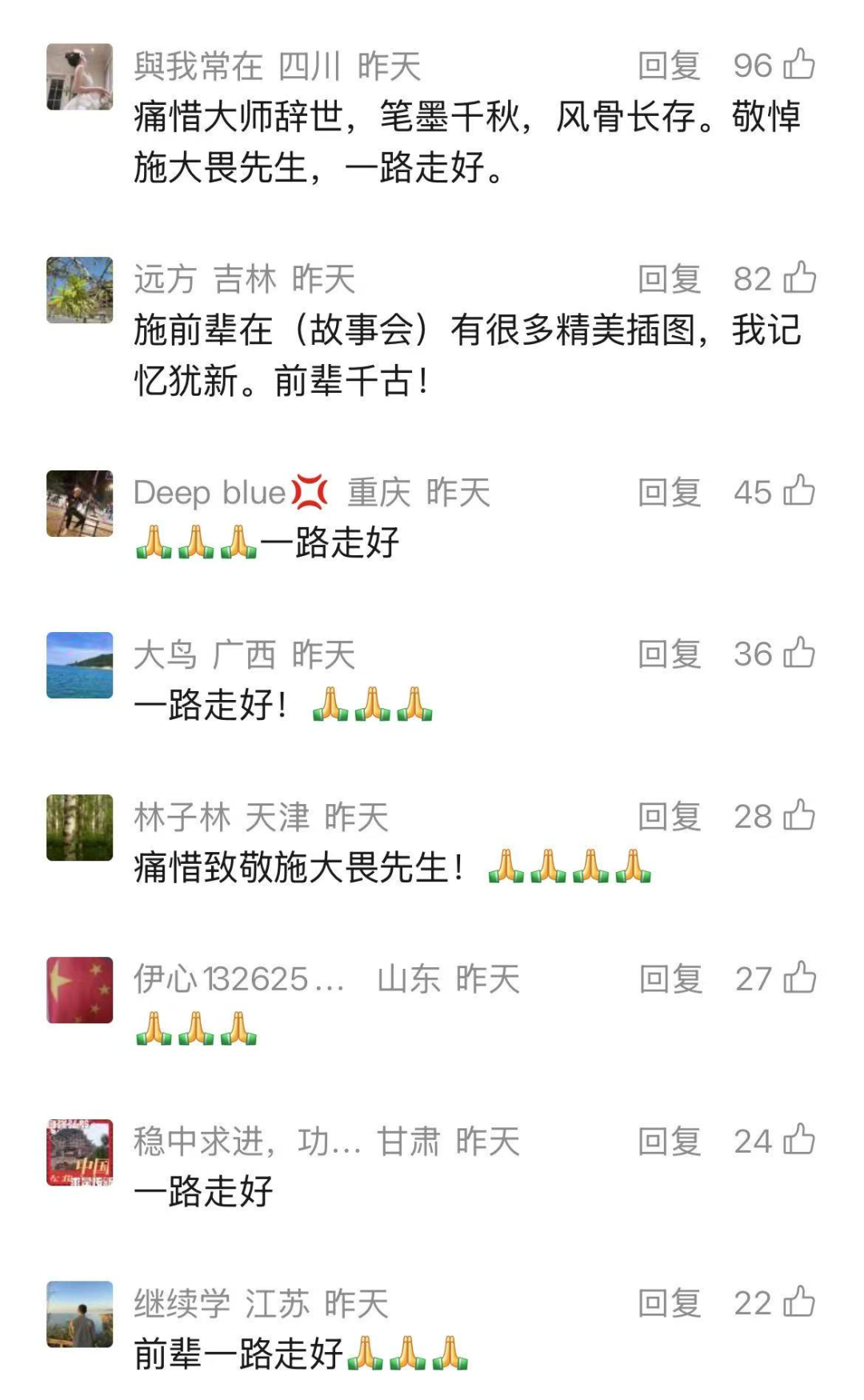The image size is (864, 1400).
Task: Open 與我常在's profile avatar
Action: point(79,76)
